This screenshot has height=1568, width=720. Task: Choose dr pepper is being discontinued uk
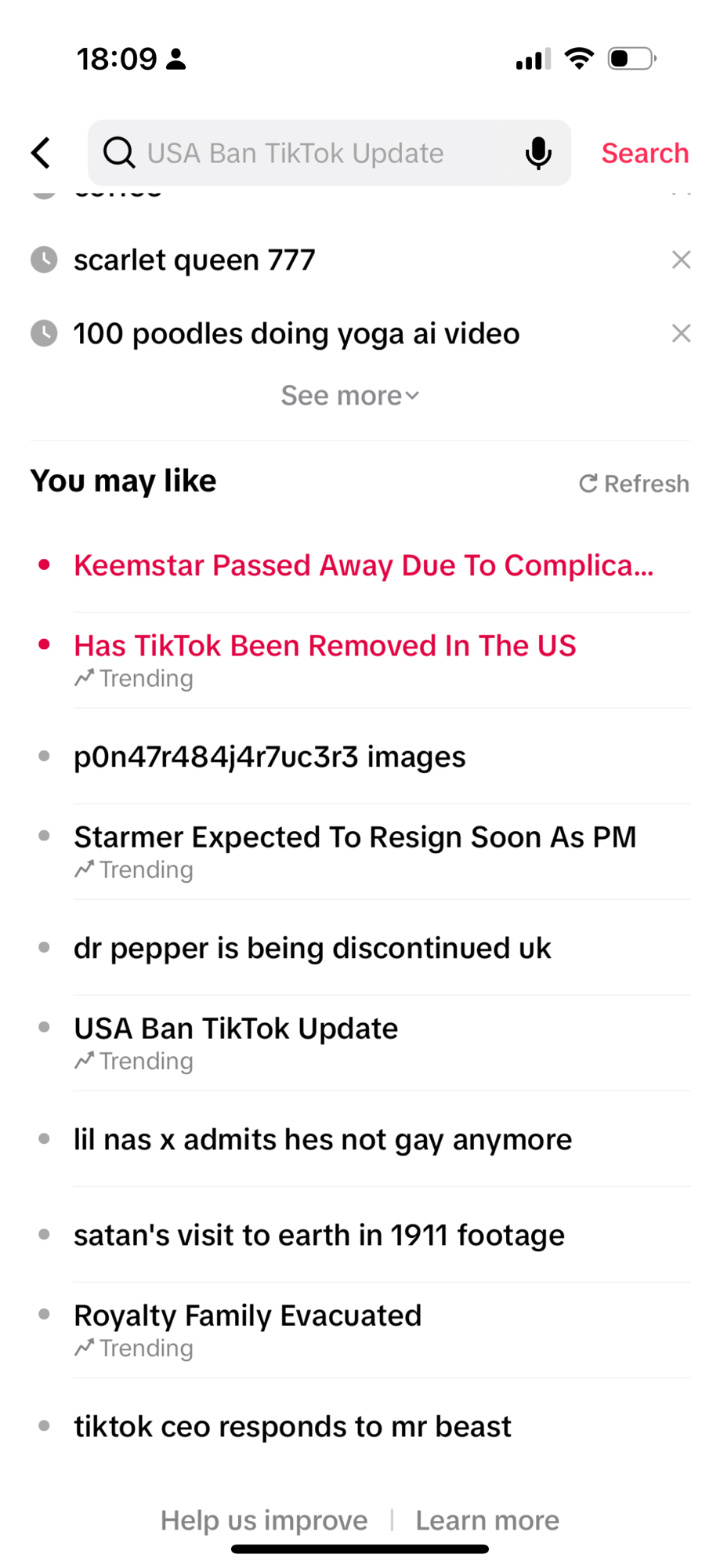click(x=312, y=948)
